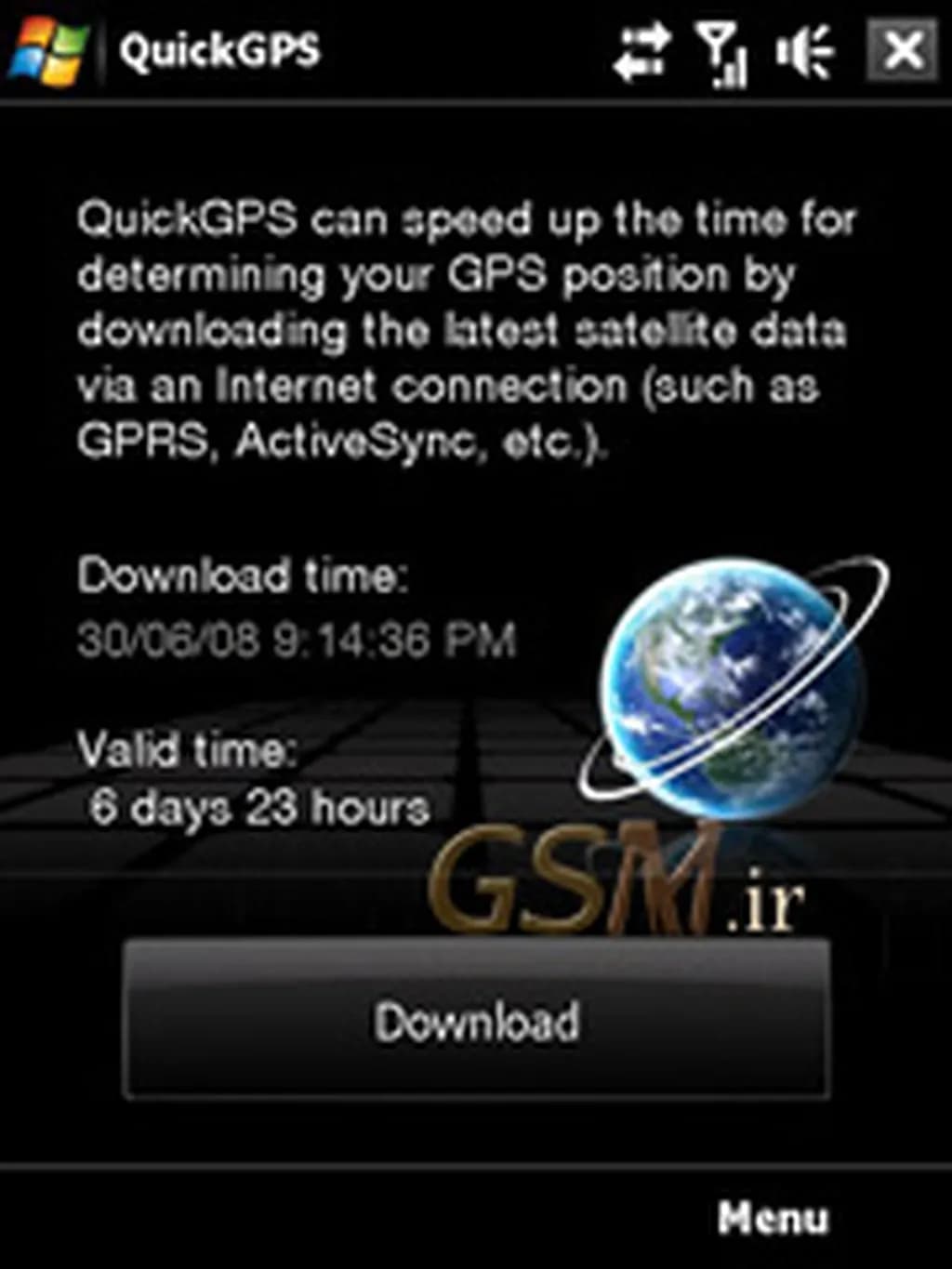Close QuickGPS with the X button
This screenshot has height=1269, width=952.
pos(902,50)
